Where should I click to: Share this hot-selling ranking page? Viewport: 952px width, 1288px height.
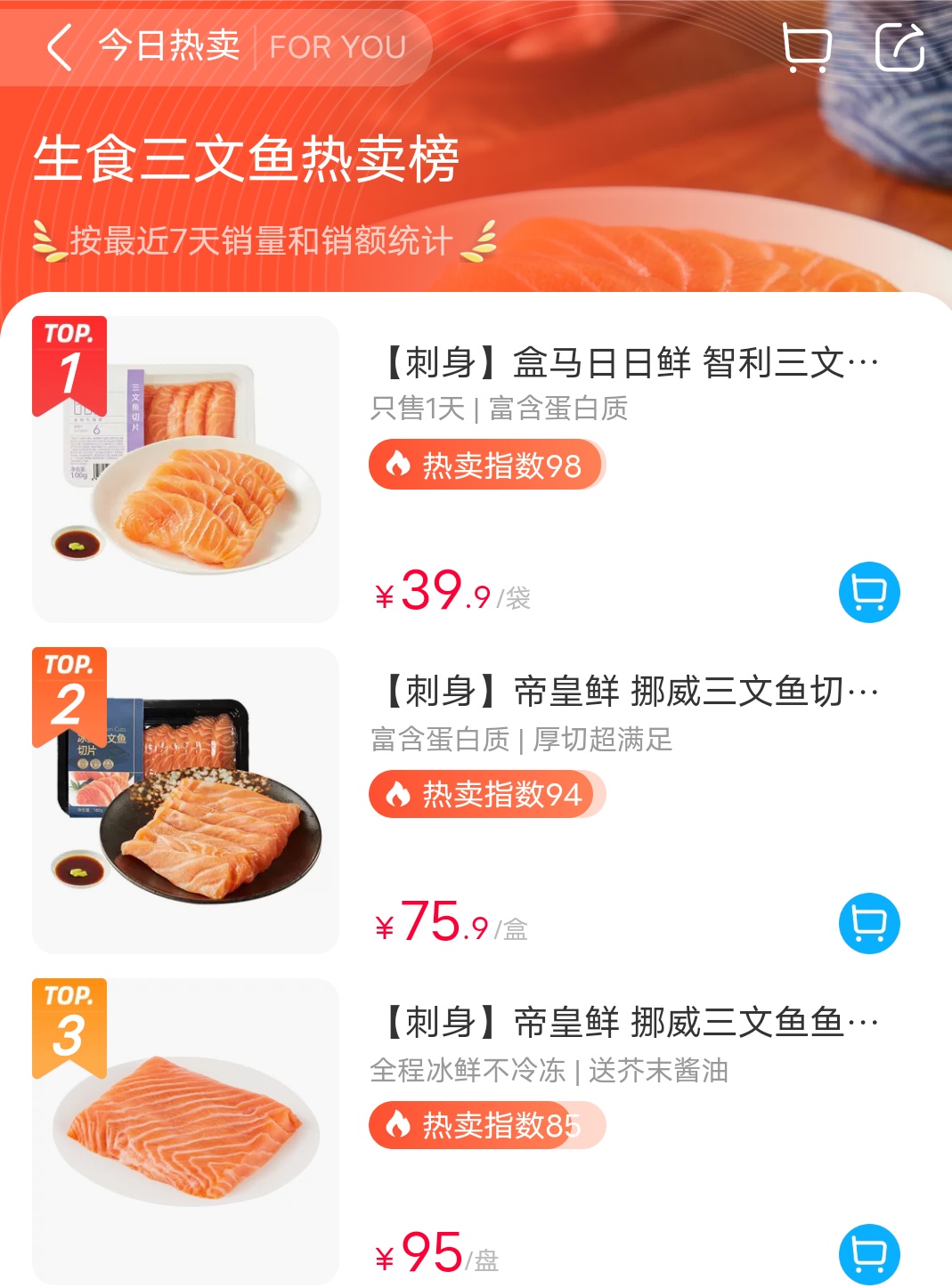(x=899, y=47)
